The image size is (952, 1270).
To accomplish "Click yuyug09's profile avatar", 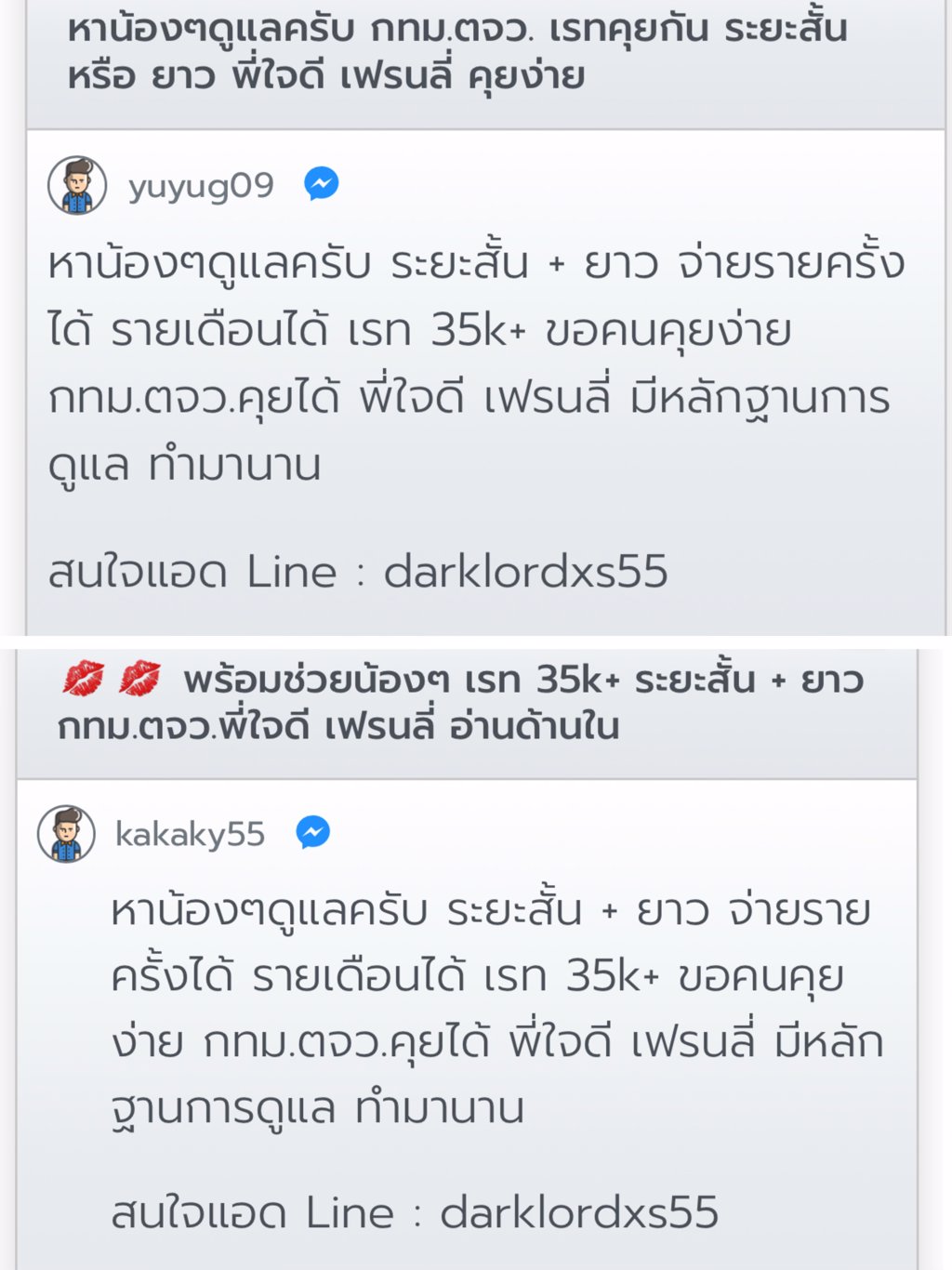I will pos(76,184).
